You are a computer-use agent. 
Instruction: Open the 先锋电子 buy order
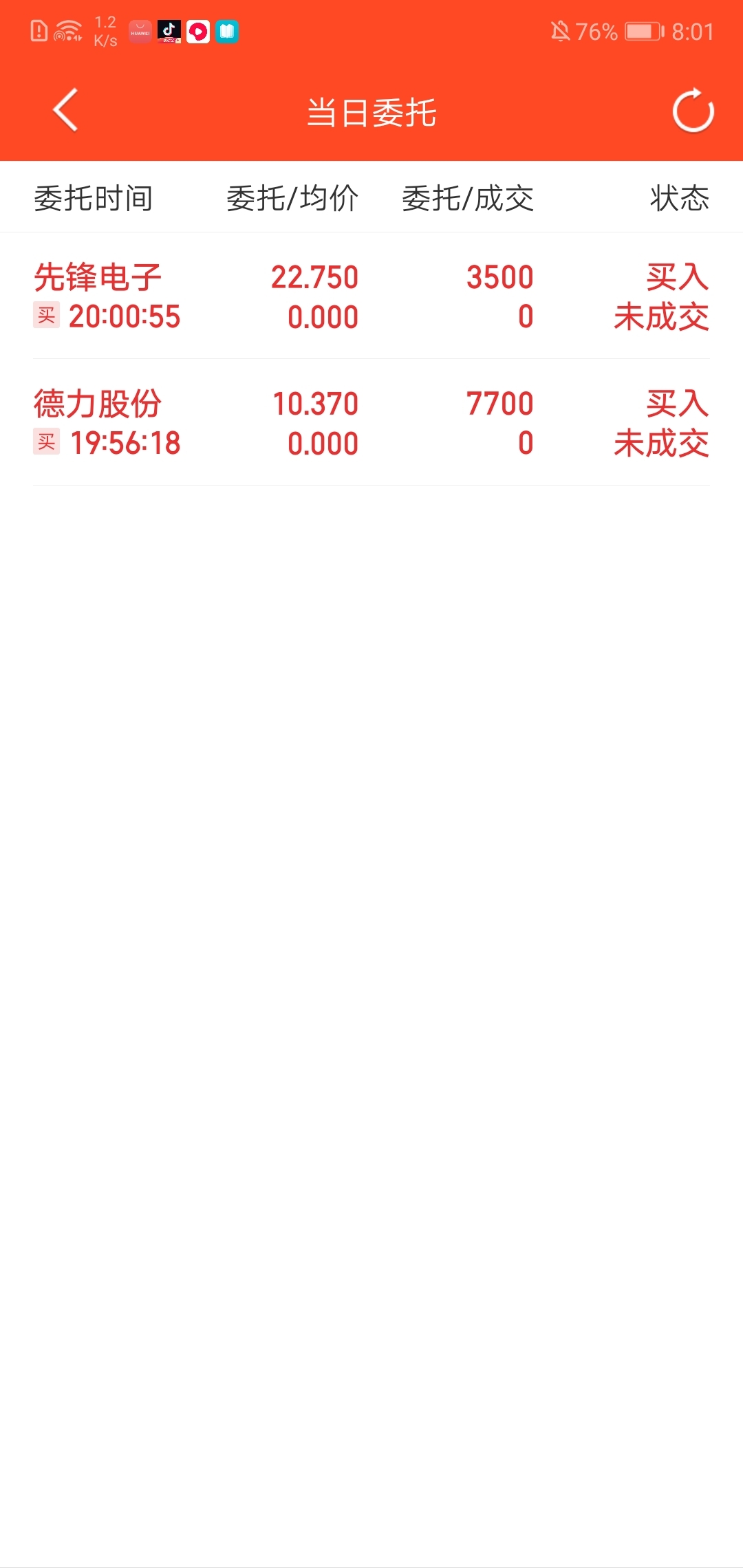[371, 296]
